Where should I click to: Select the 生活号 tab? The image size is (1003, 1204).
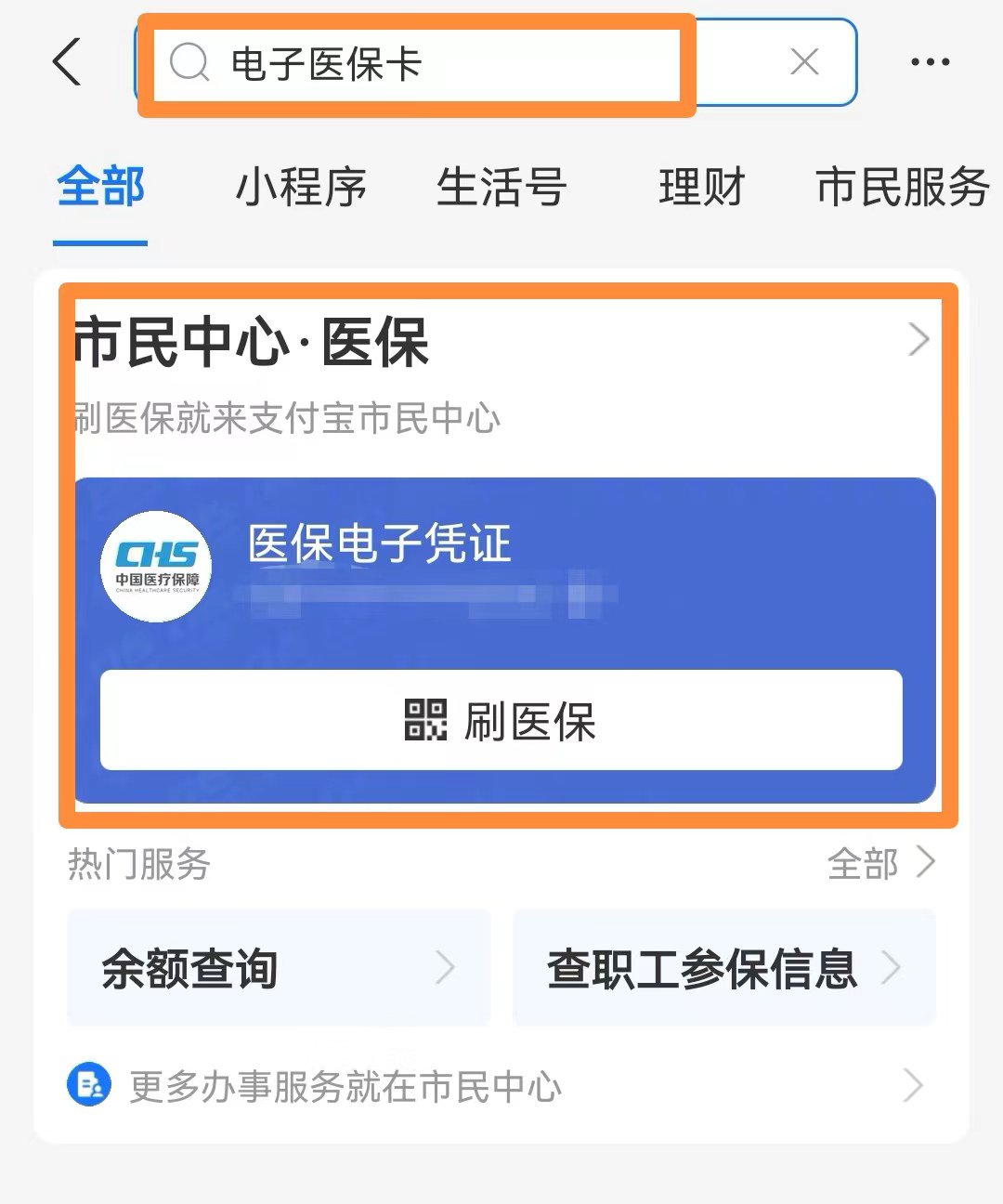[x=501, y=188]
